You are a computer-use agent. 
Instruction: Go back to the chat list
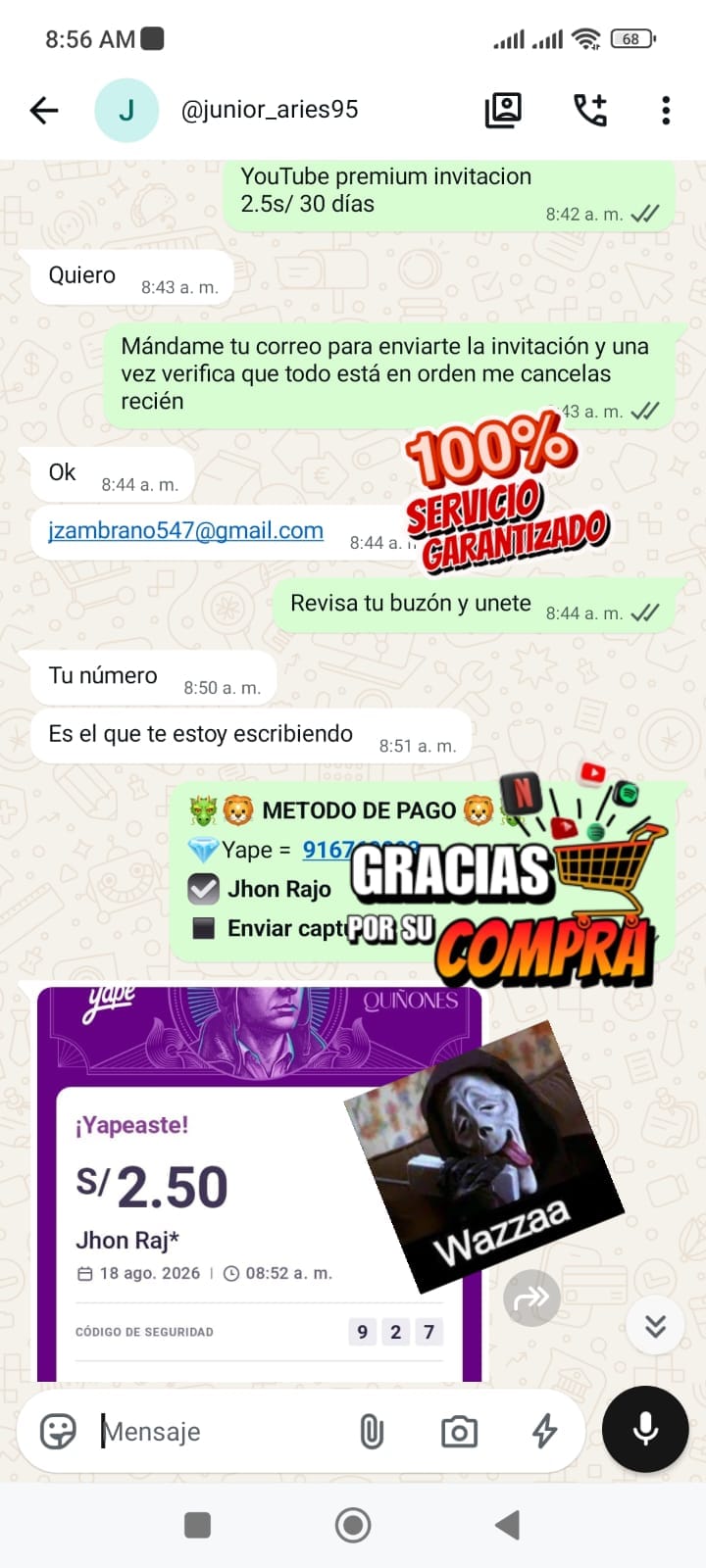(44, 111)
